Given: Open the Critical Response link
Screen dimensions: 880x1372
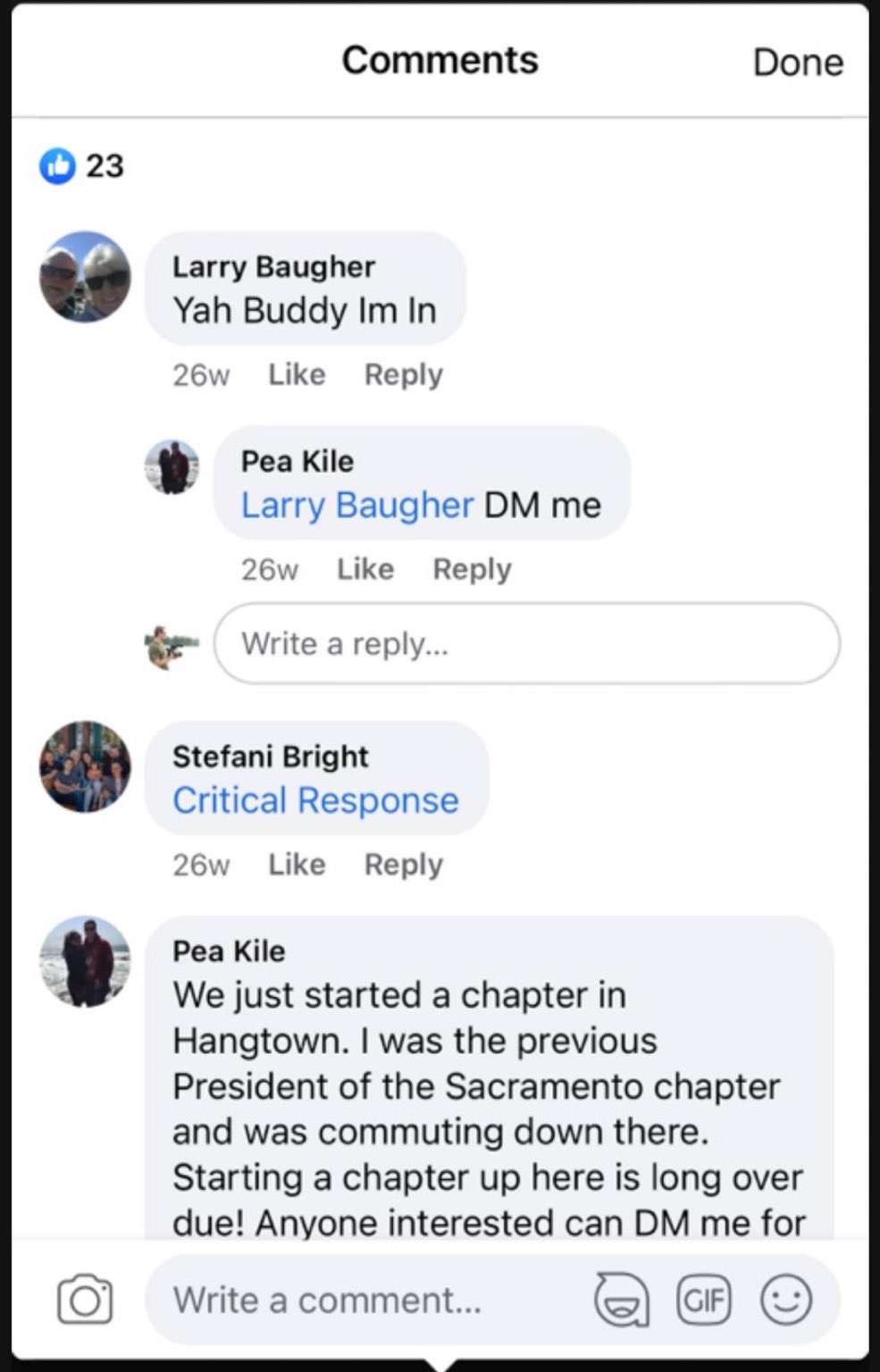Looking at the screenshot, I should click(x=315, y=800).
